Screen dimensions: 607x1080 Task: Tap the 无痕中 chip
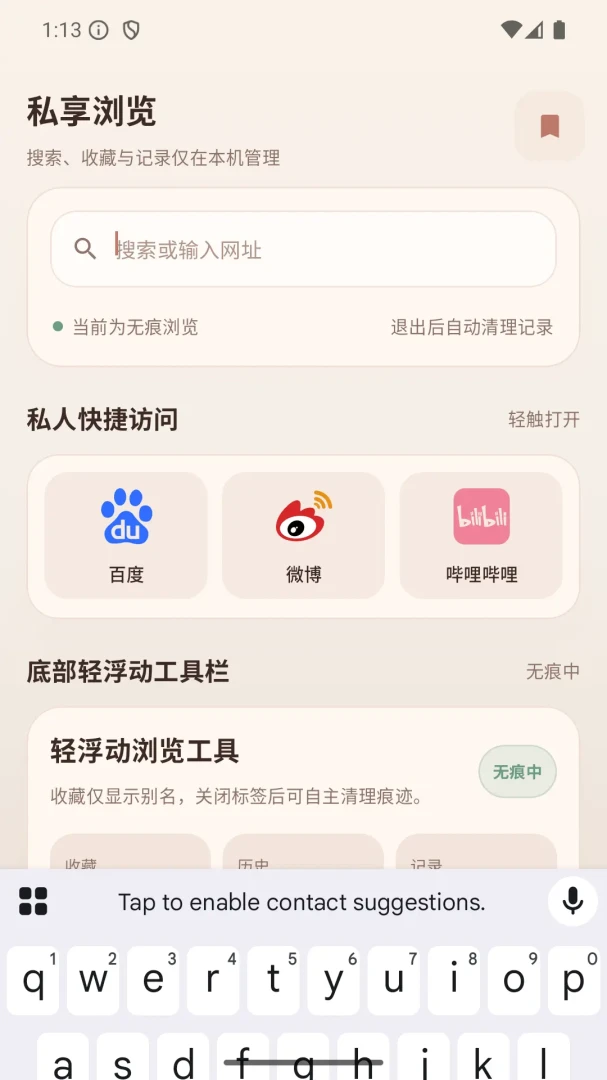[x=517, y=771]
